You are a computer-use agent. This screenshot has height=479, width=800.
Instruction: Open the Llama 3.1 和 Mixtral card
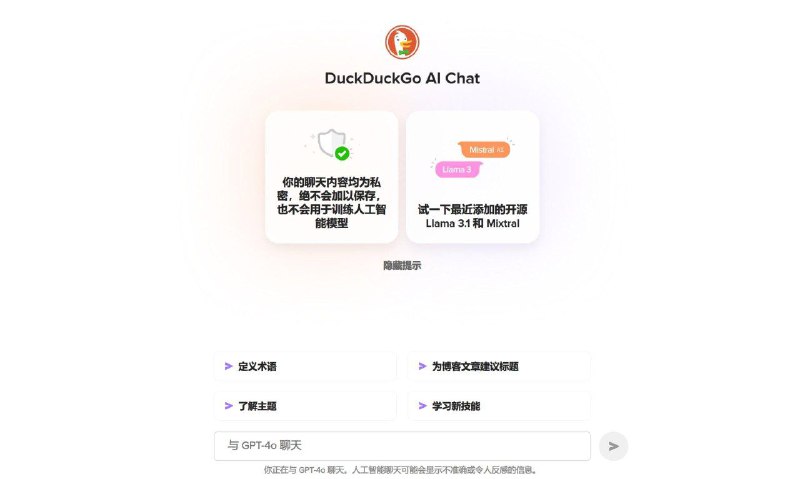pos(472,176)
